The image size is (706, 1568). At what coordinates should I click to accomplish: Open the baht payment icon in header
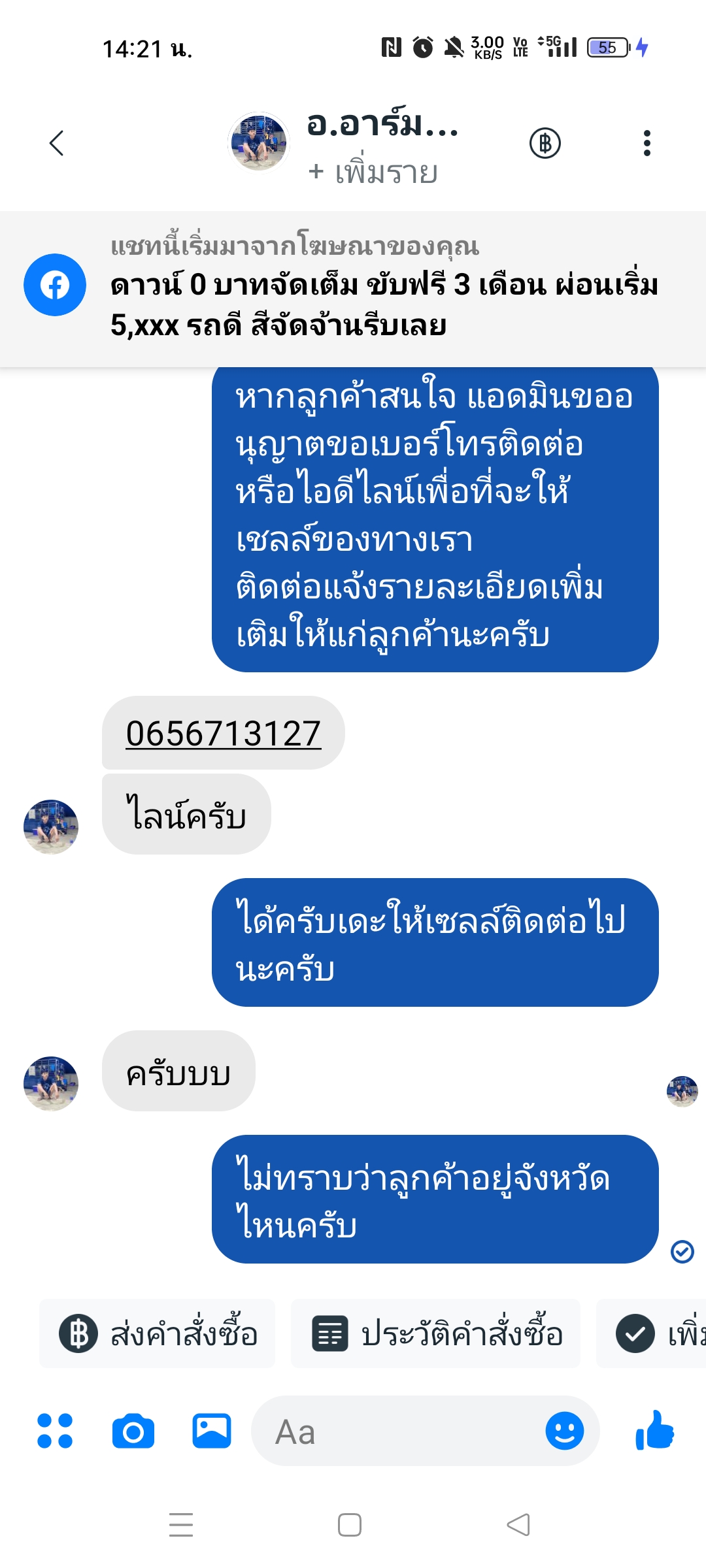tap(545, 143)
